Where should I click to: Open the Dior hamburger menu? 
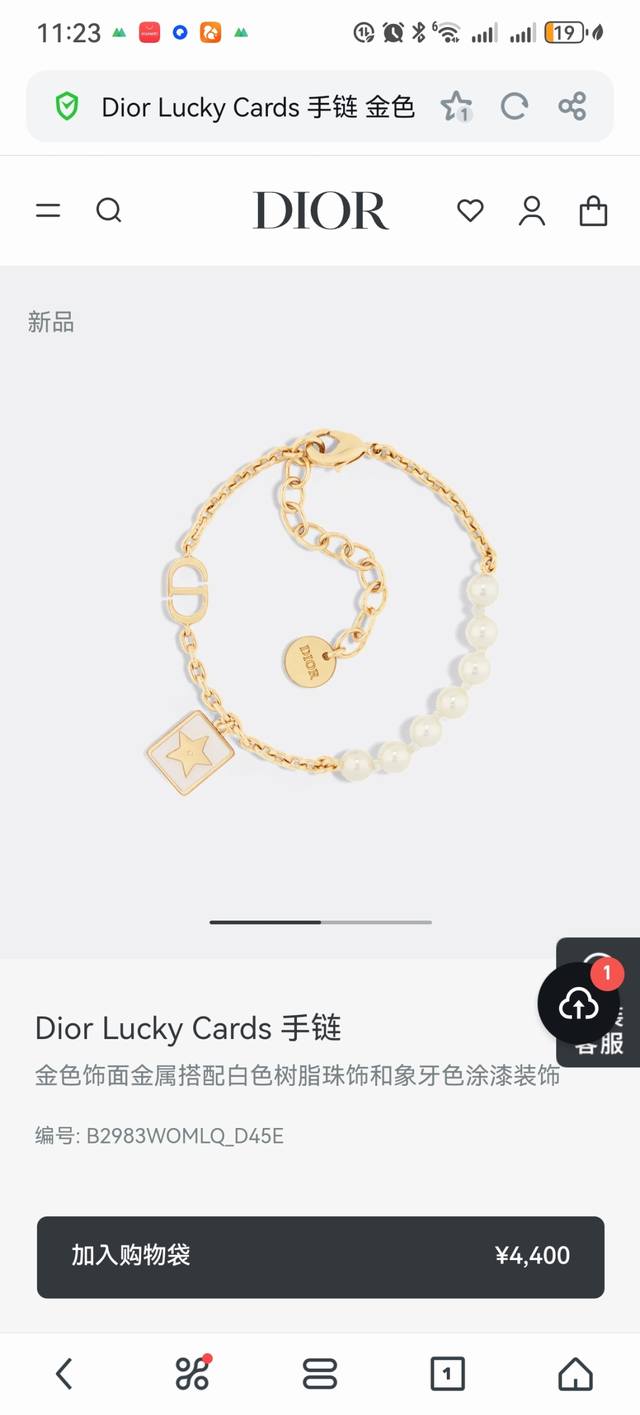[48, 210]
